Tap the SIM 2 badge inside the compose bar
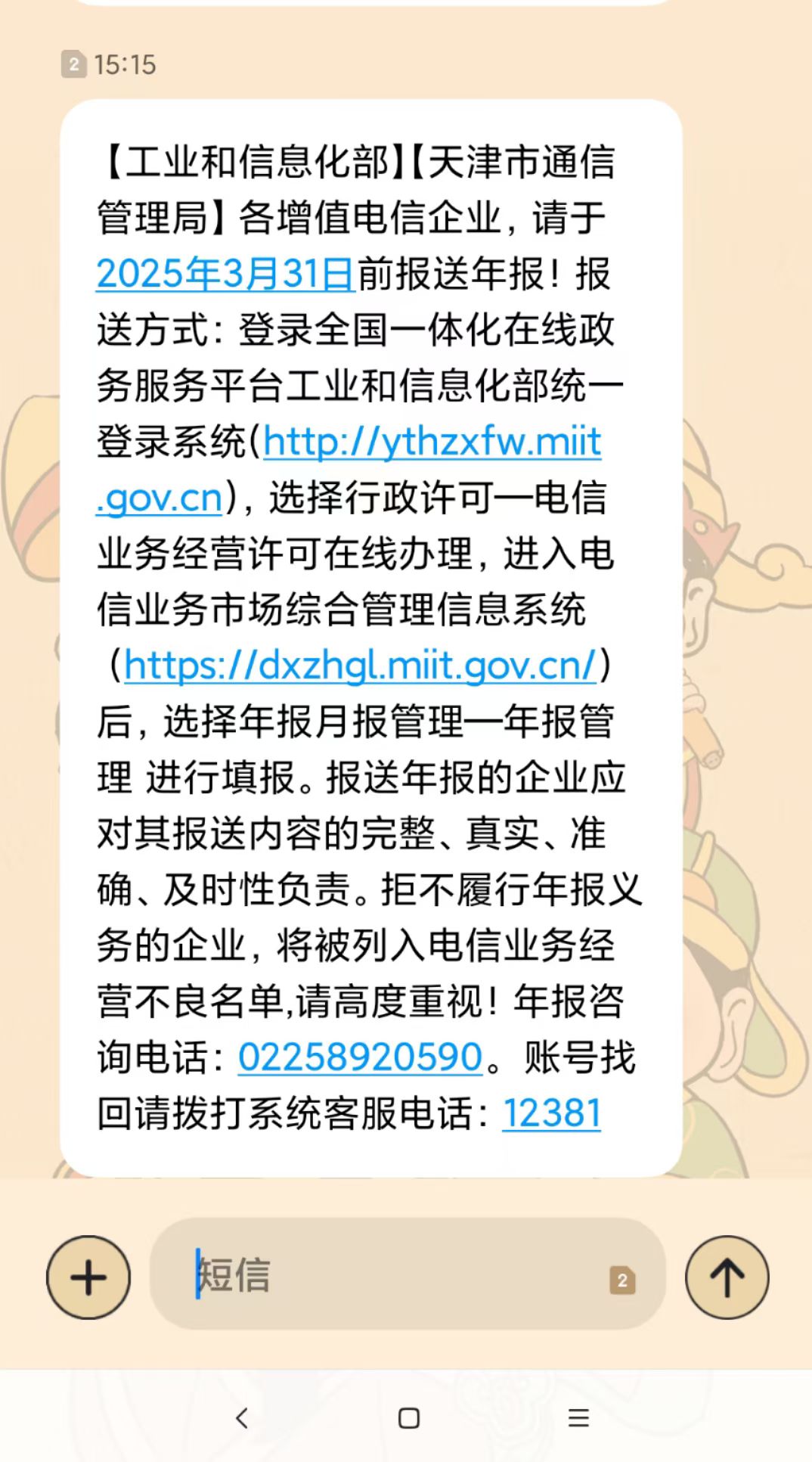 [621, 1278]
